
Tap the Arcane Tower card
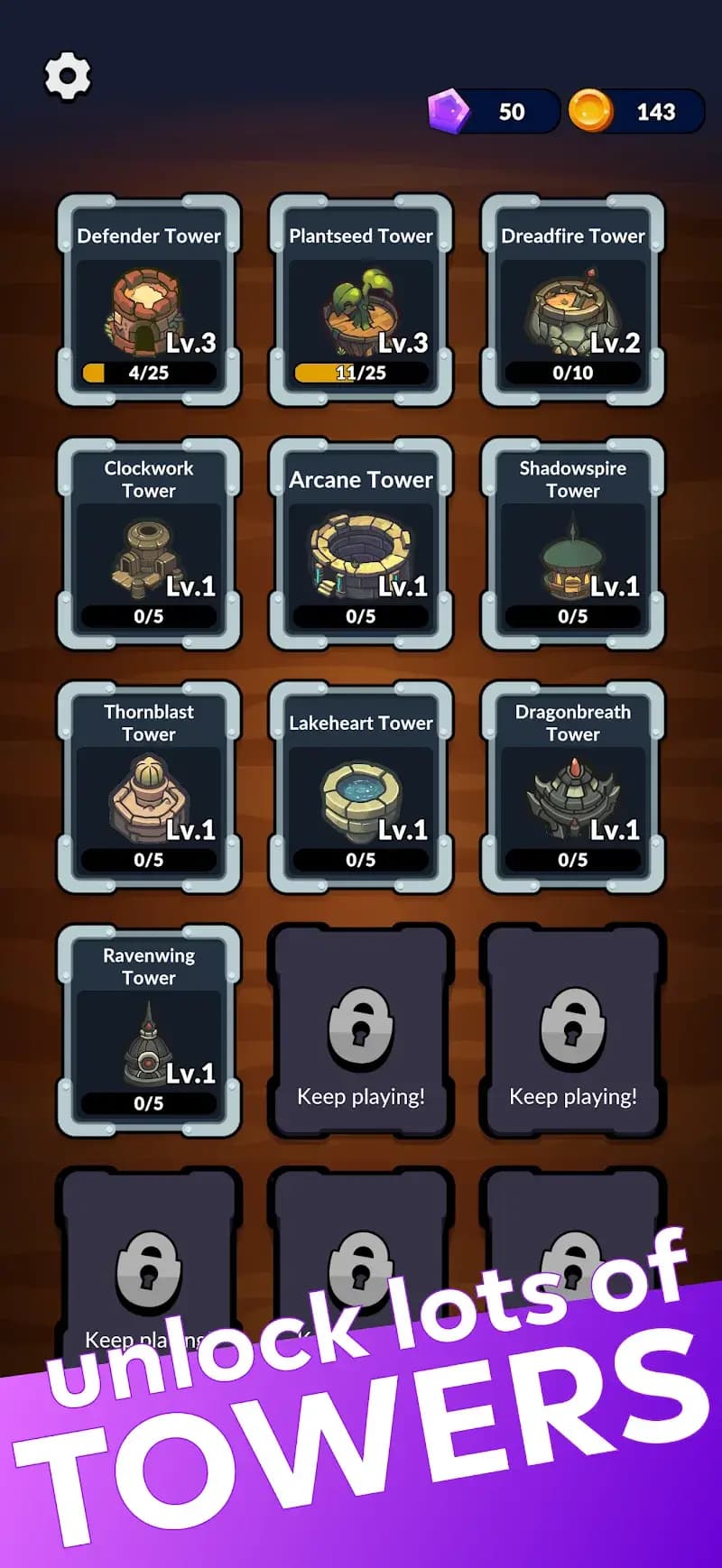click(x=361, y=544)
